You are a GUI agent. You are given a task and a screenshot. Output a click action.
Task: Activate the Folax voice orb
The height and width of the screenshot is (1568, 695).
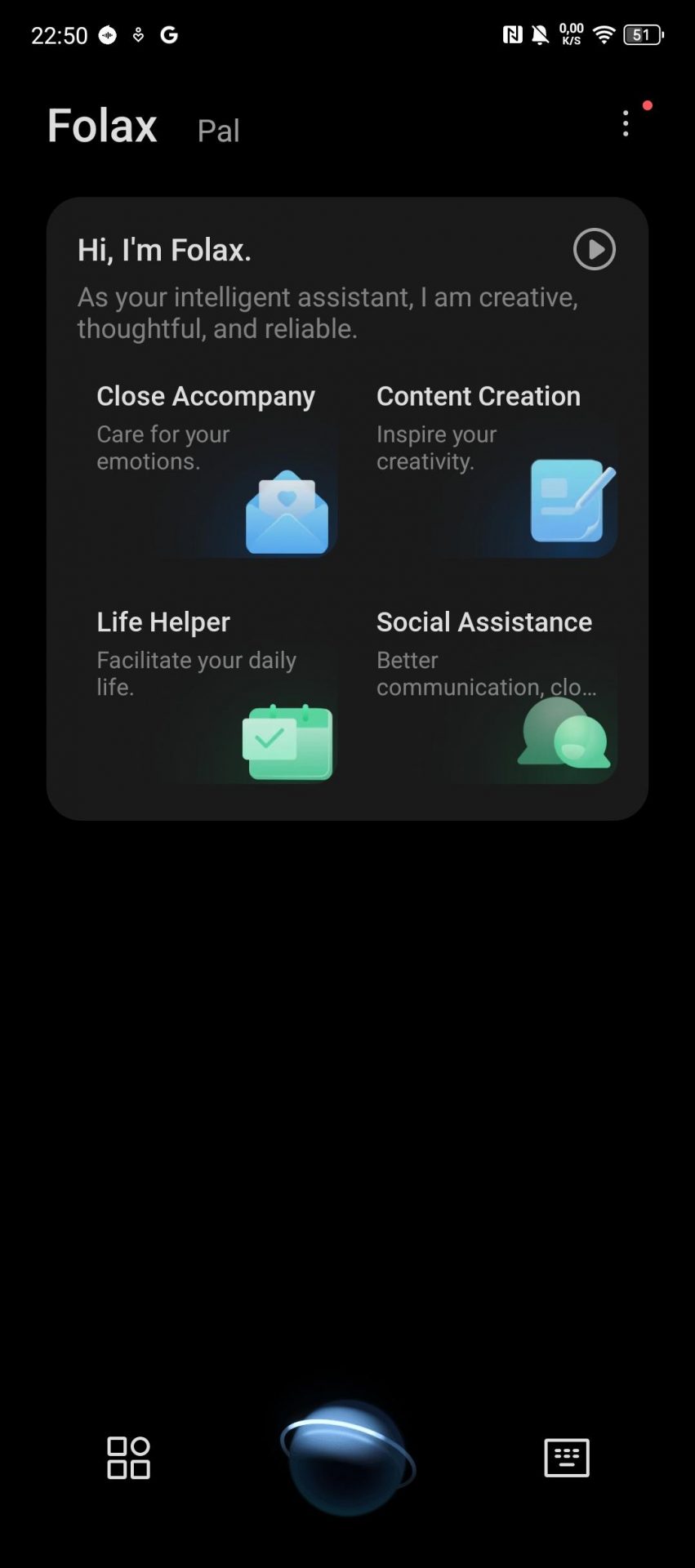point(348,1458)
